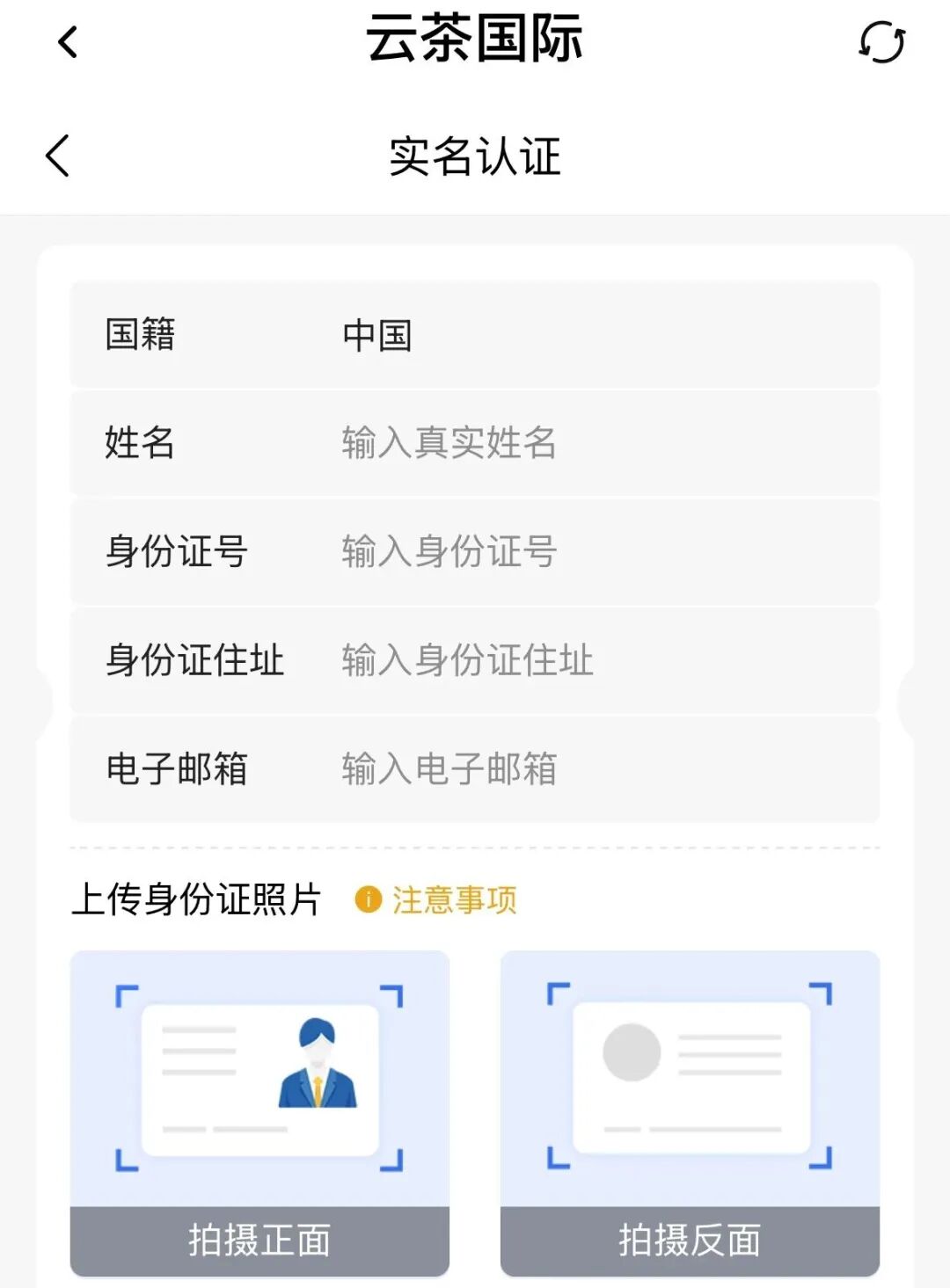Screen dimensions: 950x1288
Task: Click the ID card front capture frame icon
Action: click(x=259, y=1077)
